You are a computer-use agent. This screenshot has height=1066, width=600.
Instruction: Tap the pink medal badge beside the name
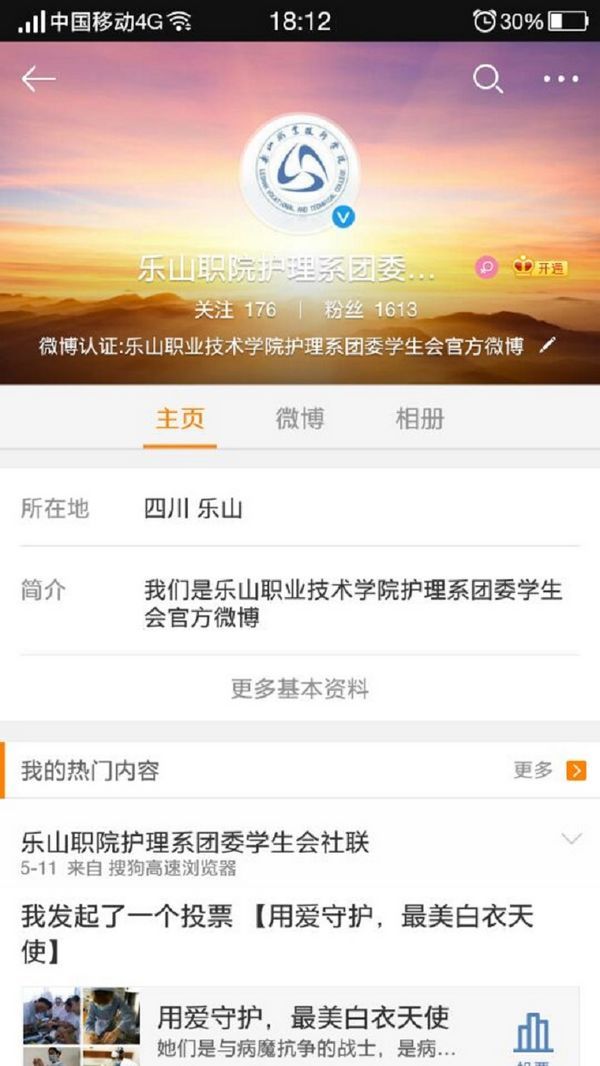(x=486, y=267)
